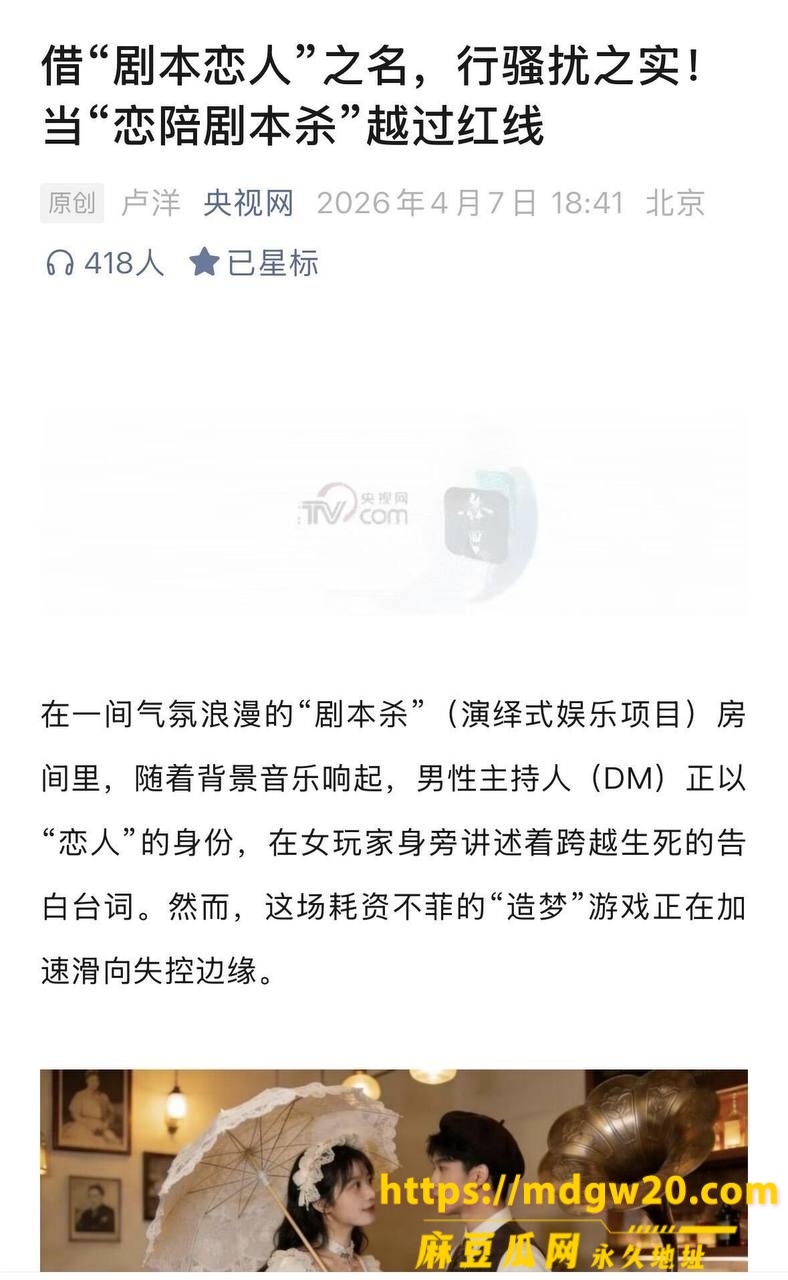Open the CCTV video placeholder
The image size is (788, 1280).
click(393, 514)
